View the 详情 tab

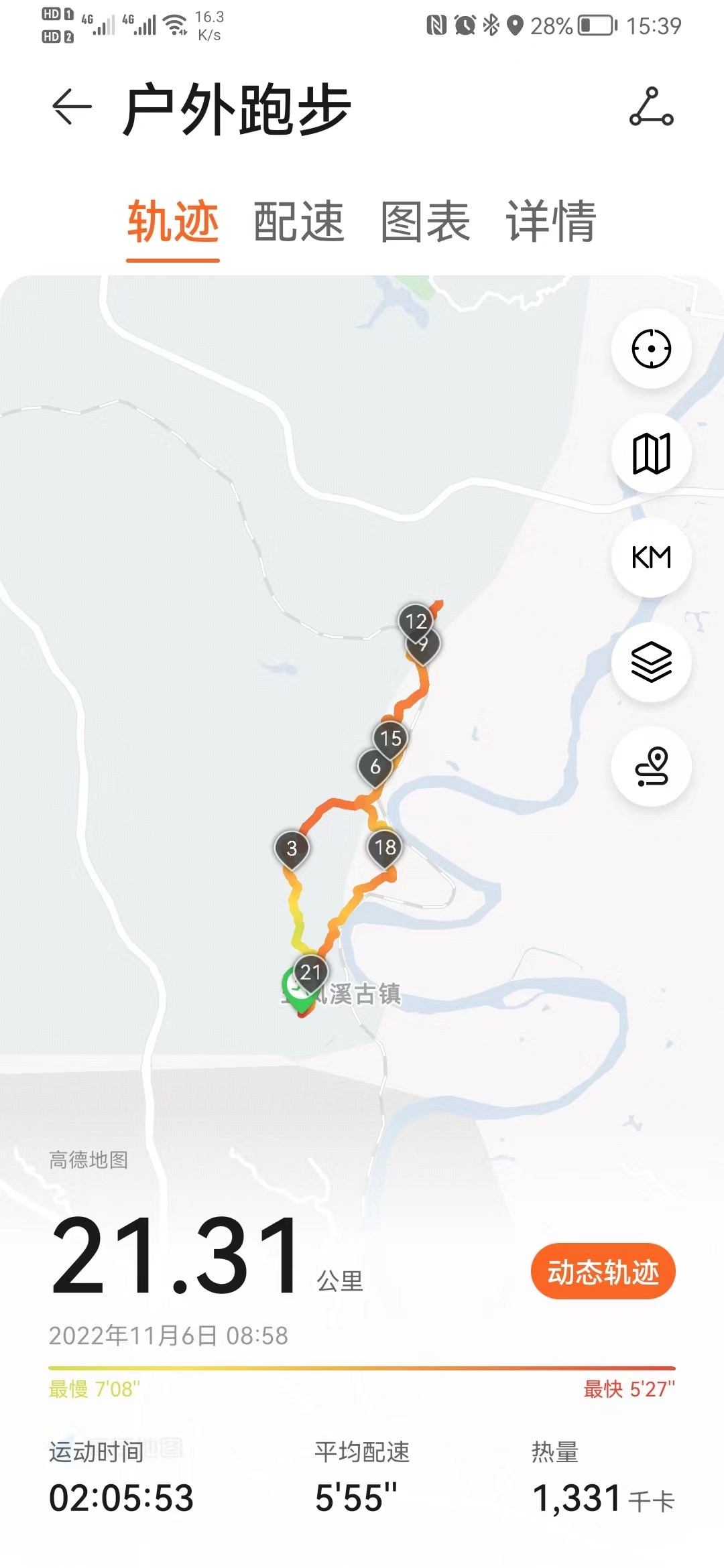[551, 222]
